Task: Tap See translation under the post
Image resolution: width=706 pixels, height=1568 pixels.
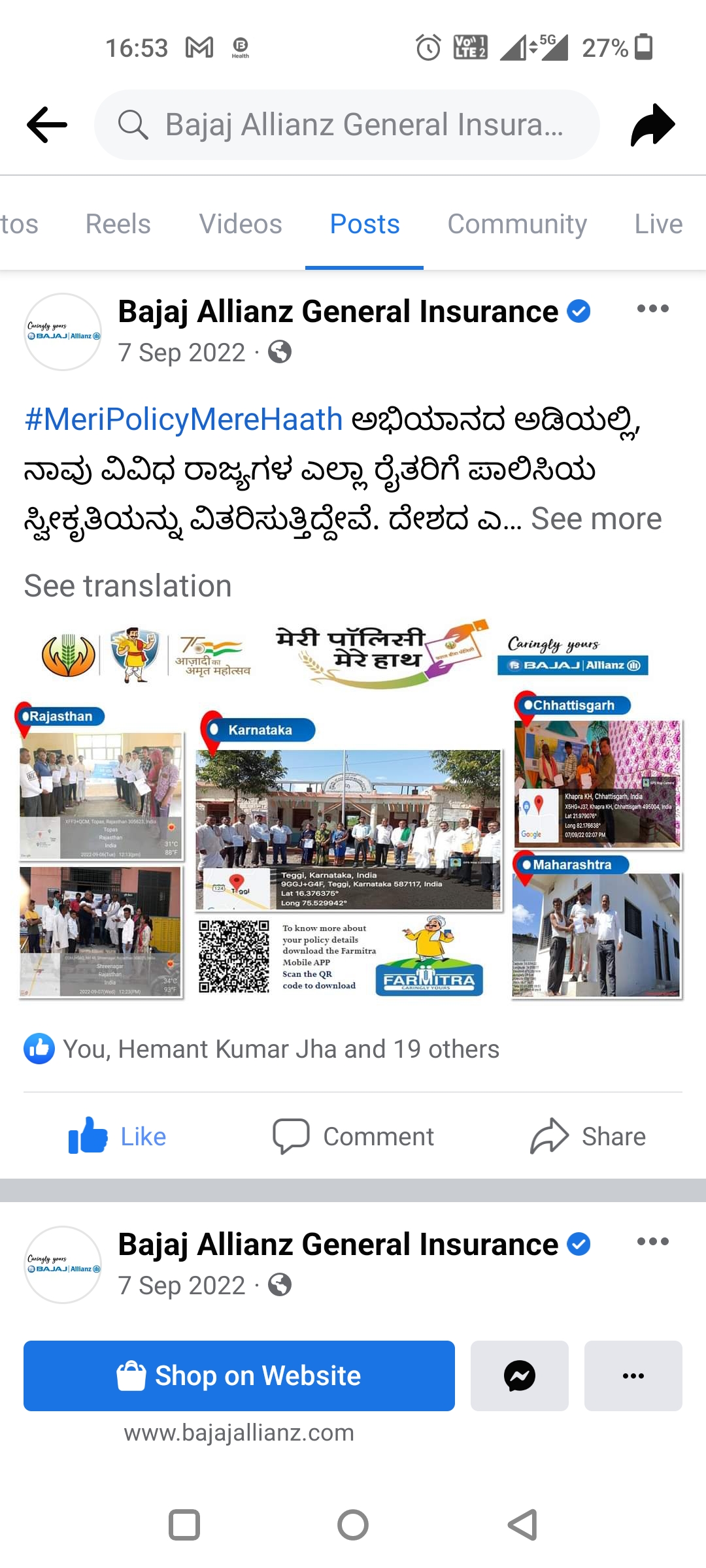Action: (x=128, y=586)
